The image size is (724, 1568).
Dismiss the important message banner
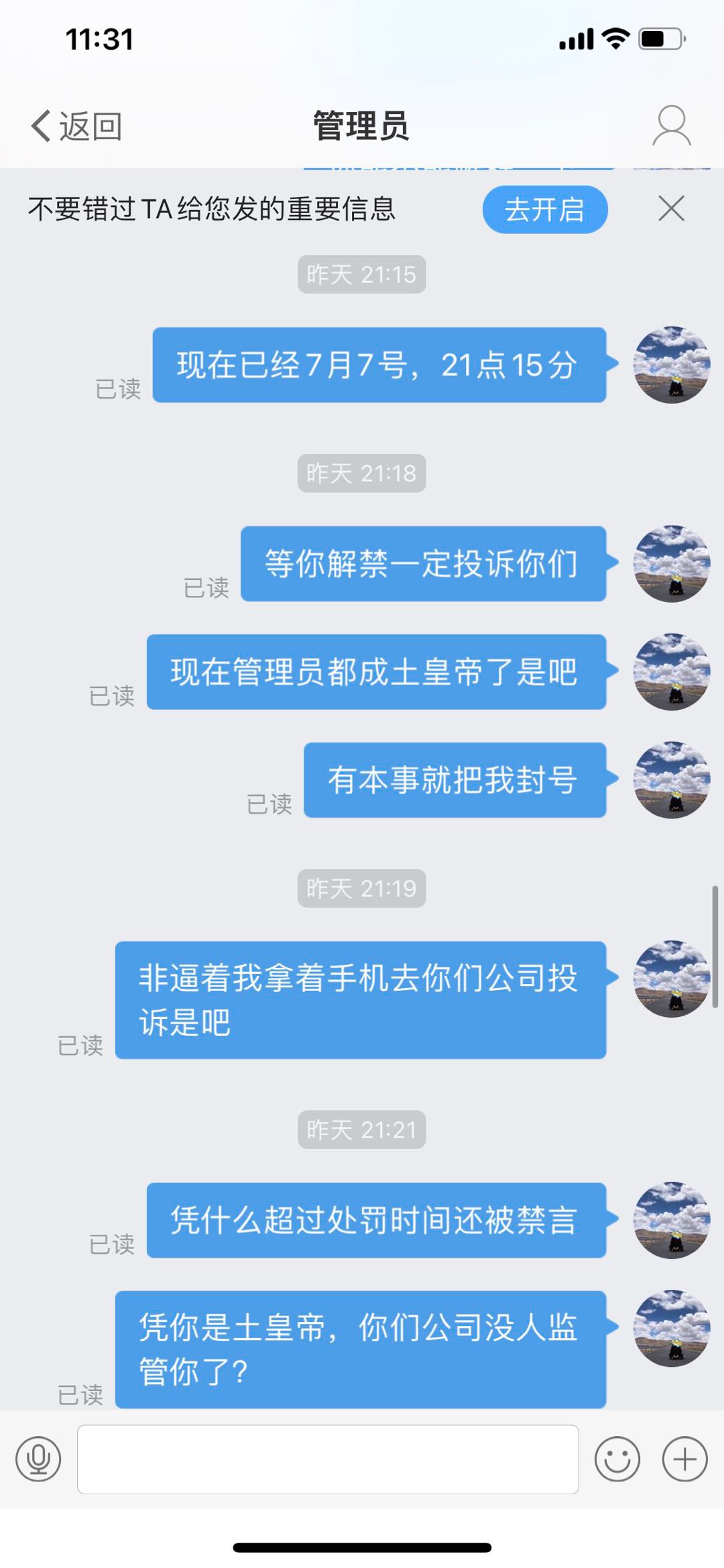point(671,209)
